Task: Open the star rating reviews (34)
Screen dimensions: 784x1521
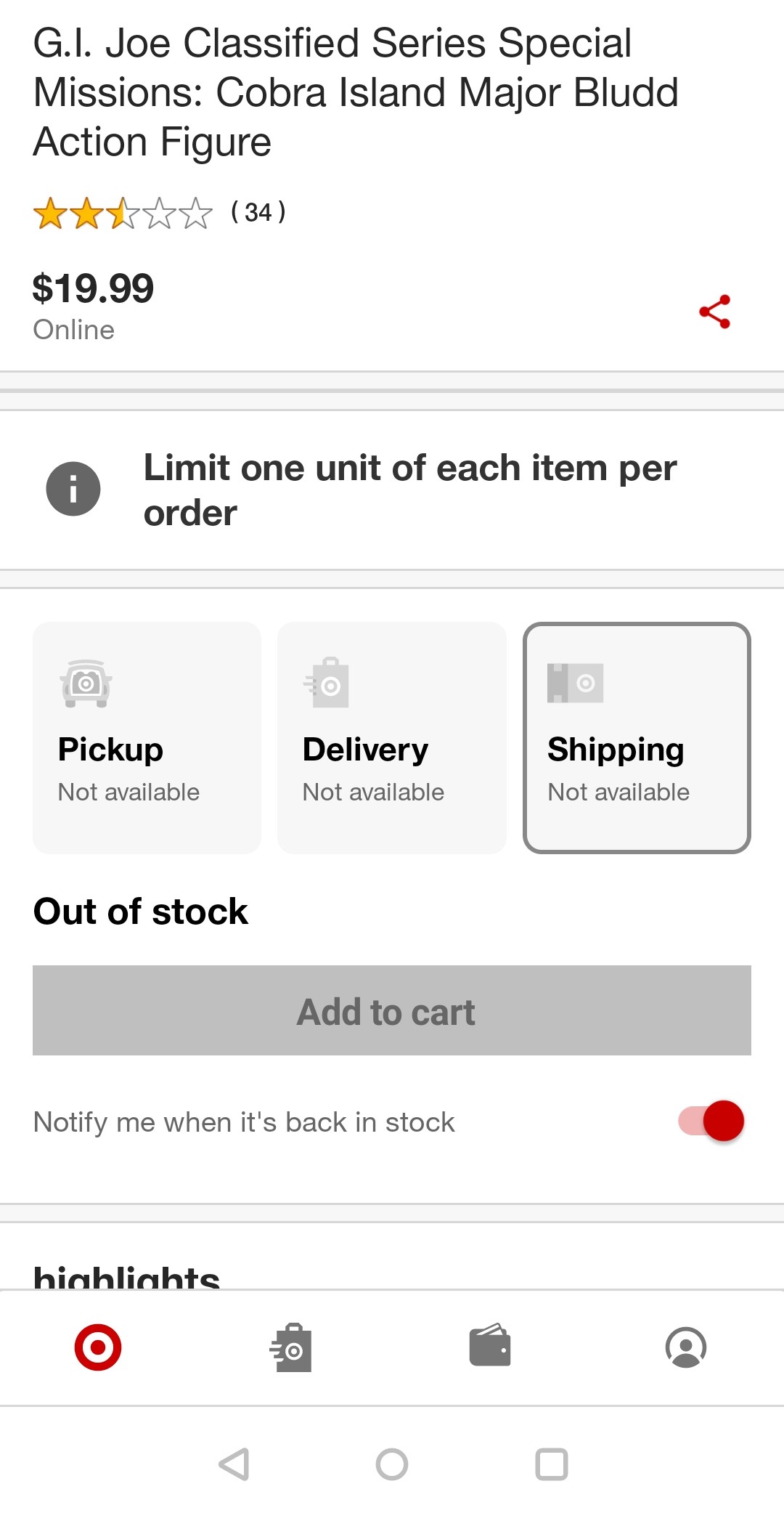Action: [160, 213]
